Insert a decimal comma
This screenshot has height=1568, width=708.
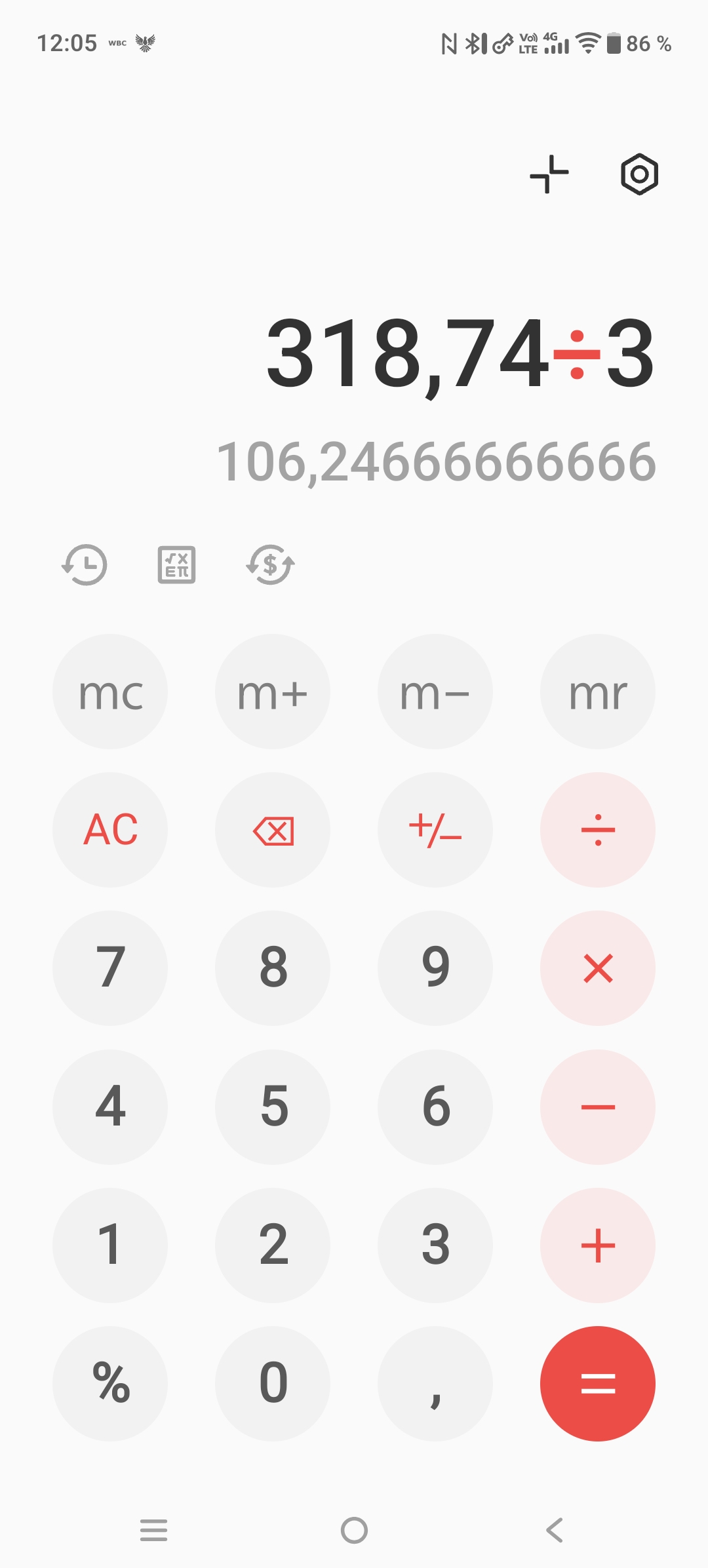tap(435, 1384)
